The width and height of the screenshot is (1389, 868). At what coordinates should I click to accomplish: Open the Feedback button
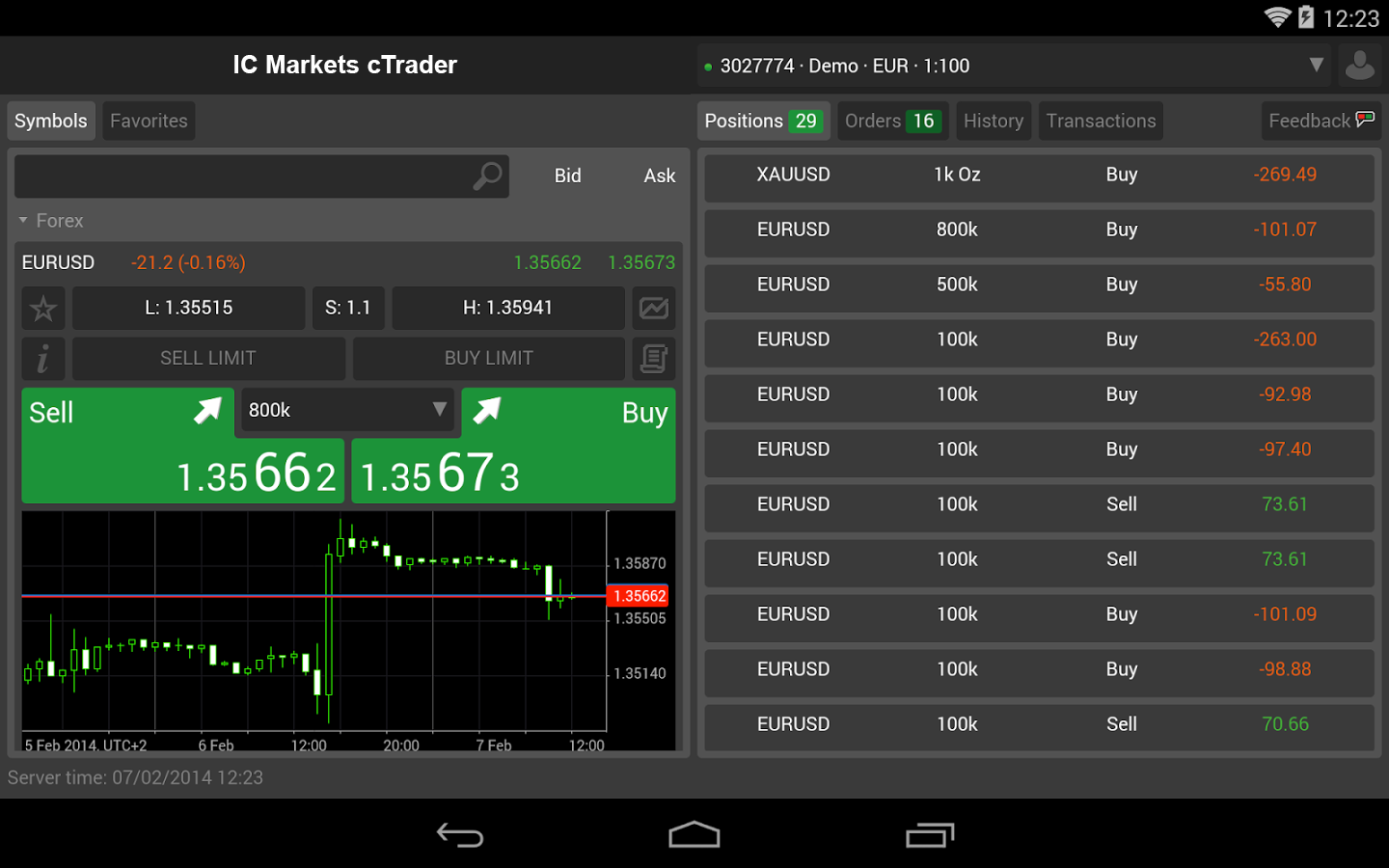click(1320, 122)
